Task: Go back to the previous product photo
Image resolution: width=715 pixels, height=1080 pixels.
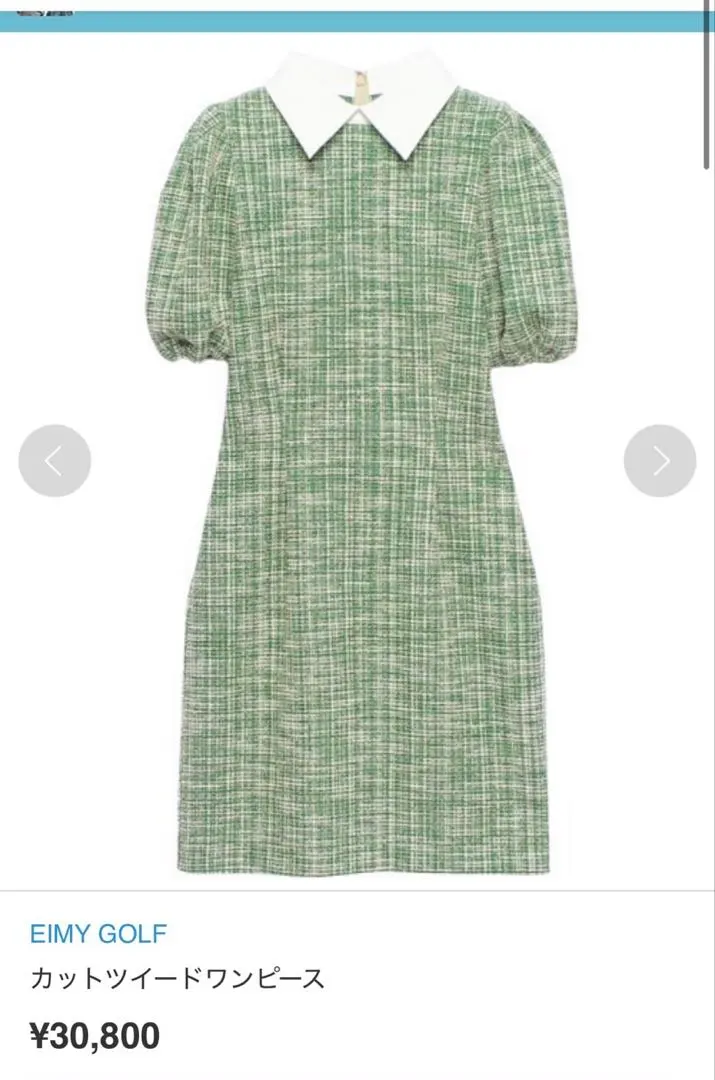Action: (55, 461)
